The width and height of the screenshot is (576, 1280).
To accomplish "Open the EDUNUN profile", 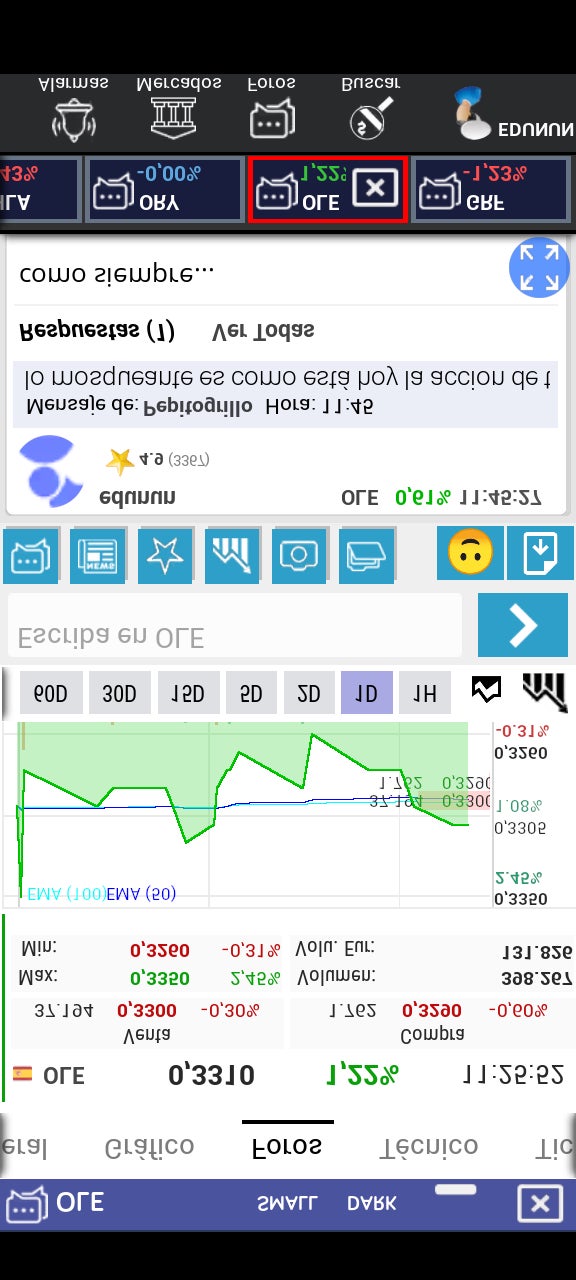I will [x=510, y=113].
